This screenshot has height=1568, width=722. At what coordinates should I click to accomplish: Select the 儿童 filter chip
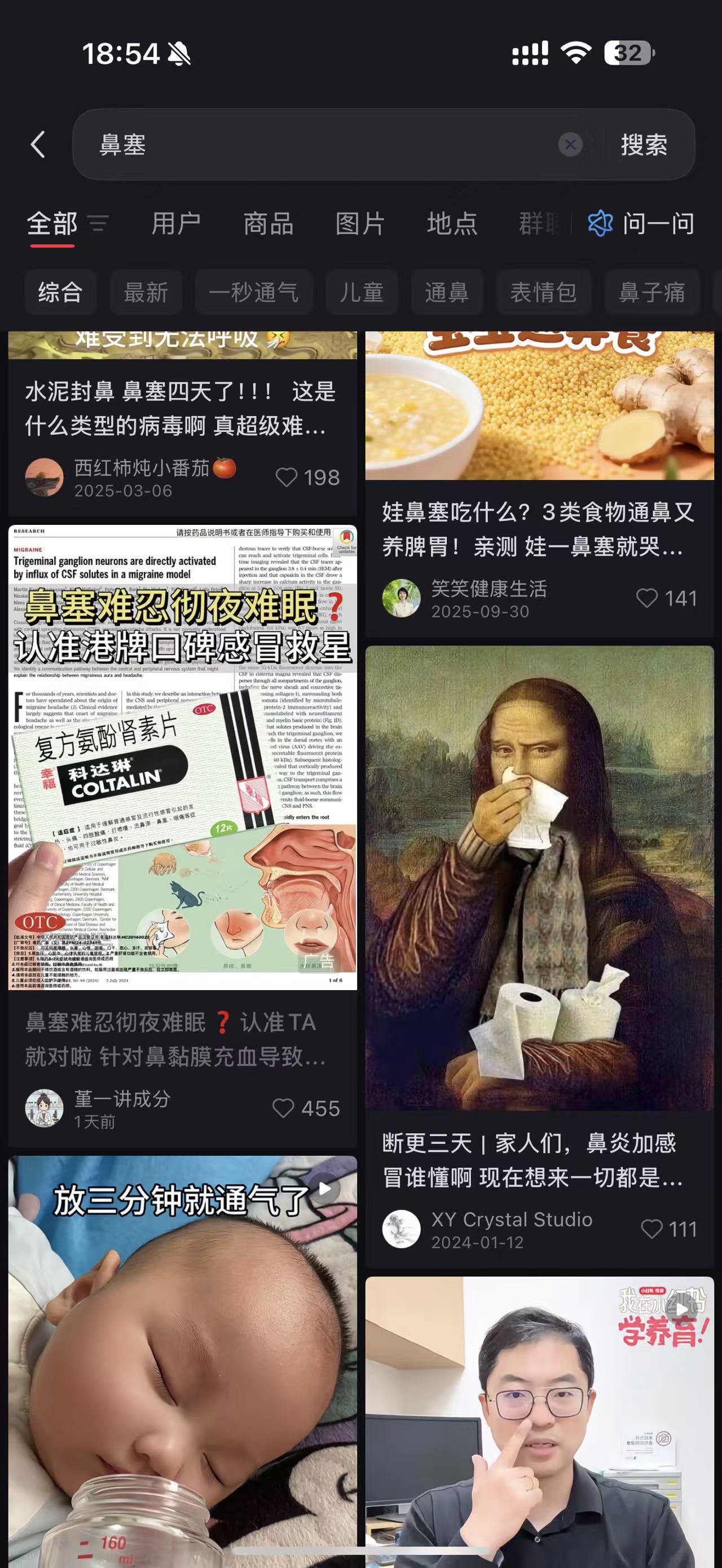tap(362, 292)
